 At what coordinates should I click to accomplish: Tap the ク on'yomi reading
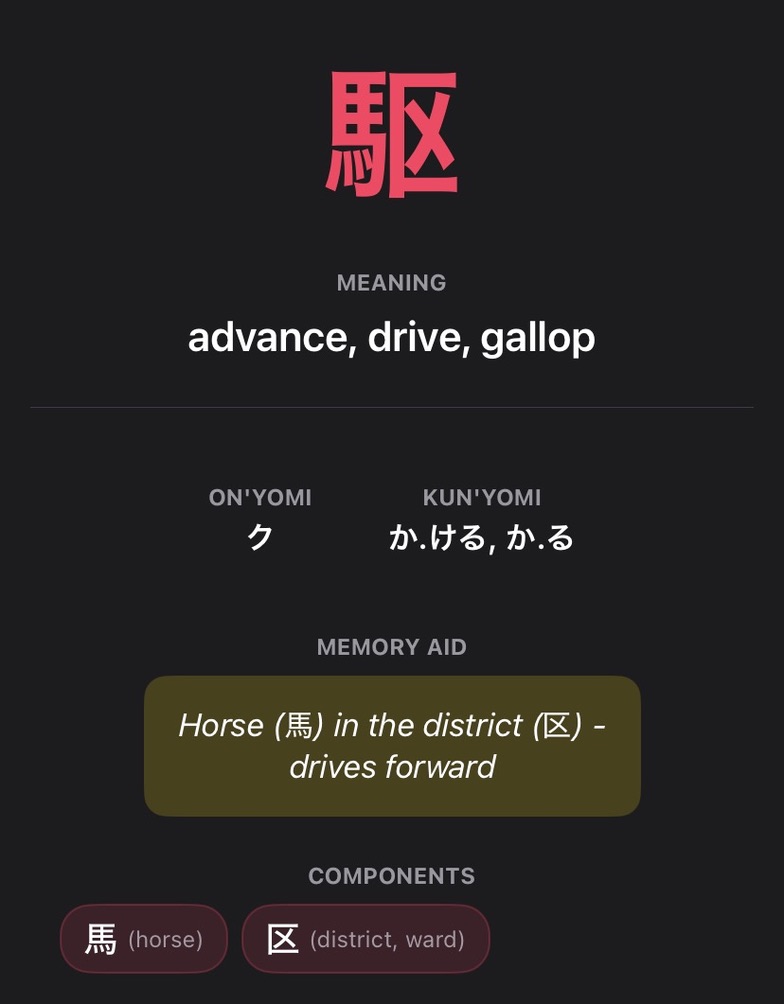(x=260, y=537)
